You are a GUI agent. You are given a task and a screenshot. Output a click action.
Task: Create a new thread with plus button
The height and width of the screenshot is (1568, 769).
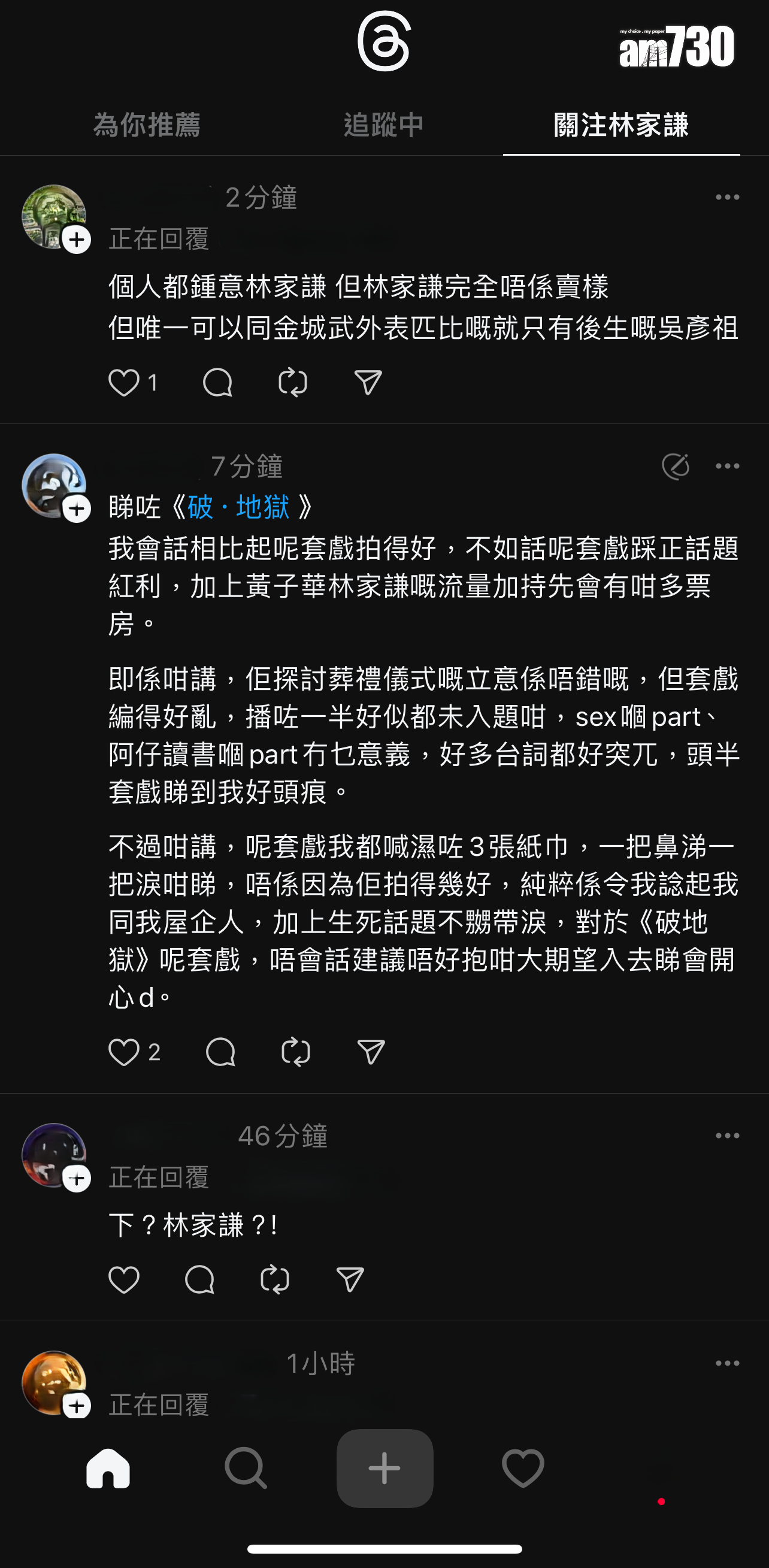click(385, 1468)
